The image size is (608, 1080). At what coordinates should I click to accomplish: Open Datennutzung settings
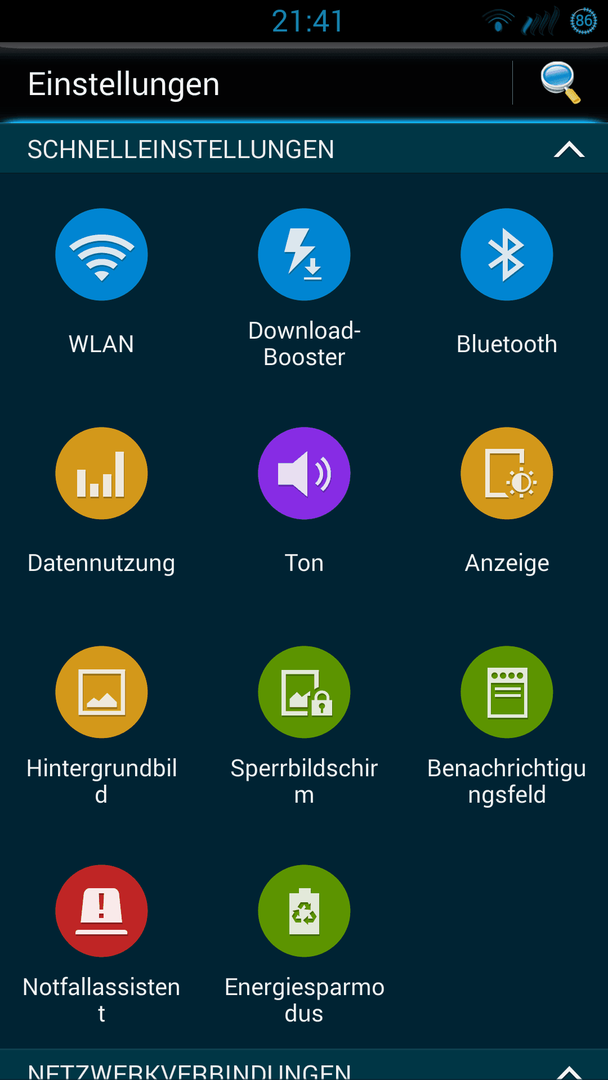click(x=101, y=474)
